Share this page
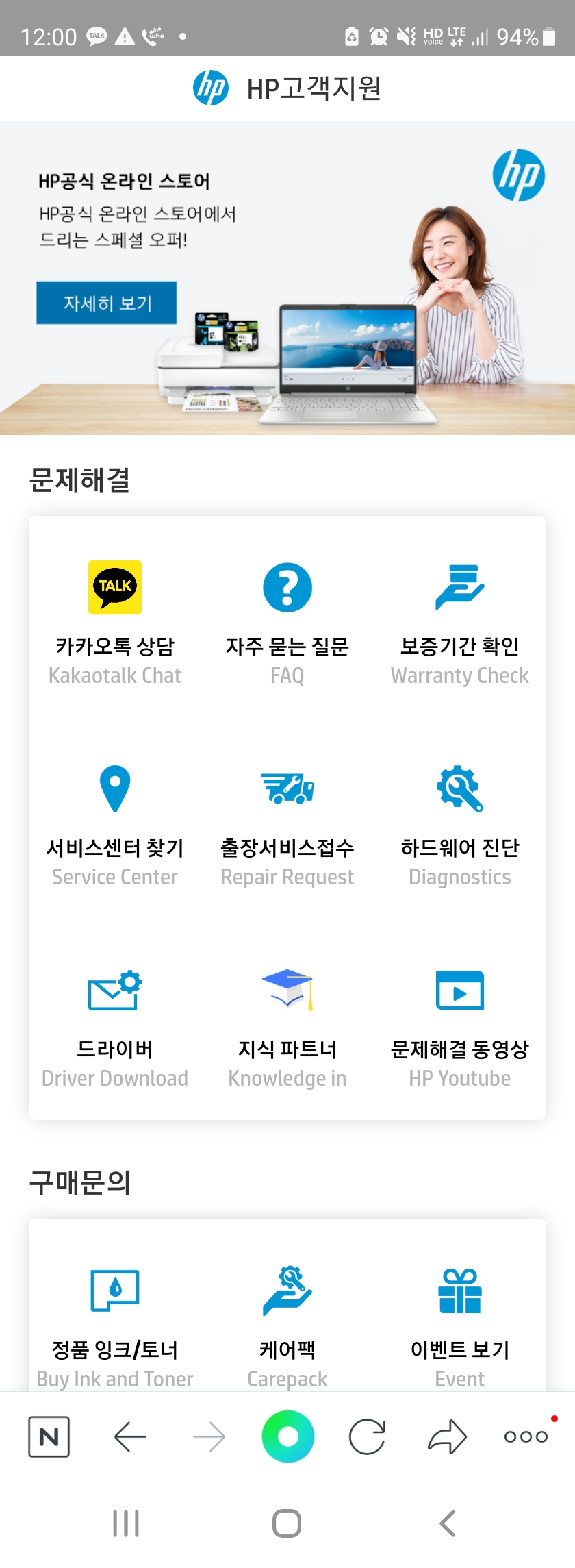This screenshot has height=1568, width=575. pos(447,1436)
